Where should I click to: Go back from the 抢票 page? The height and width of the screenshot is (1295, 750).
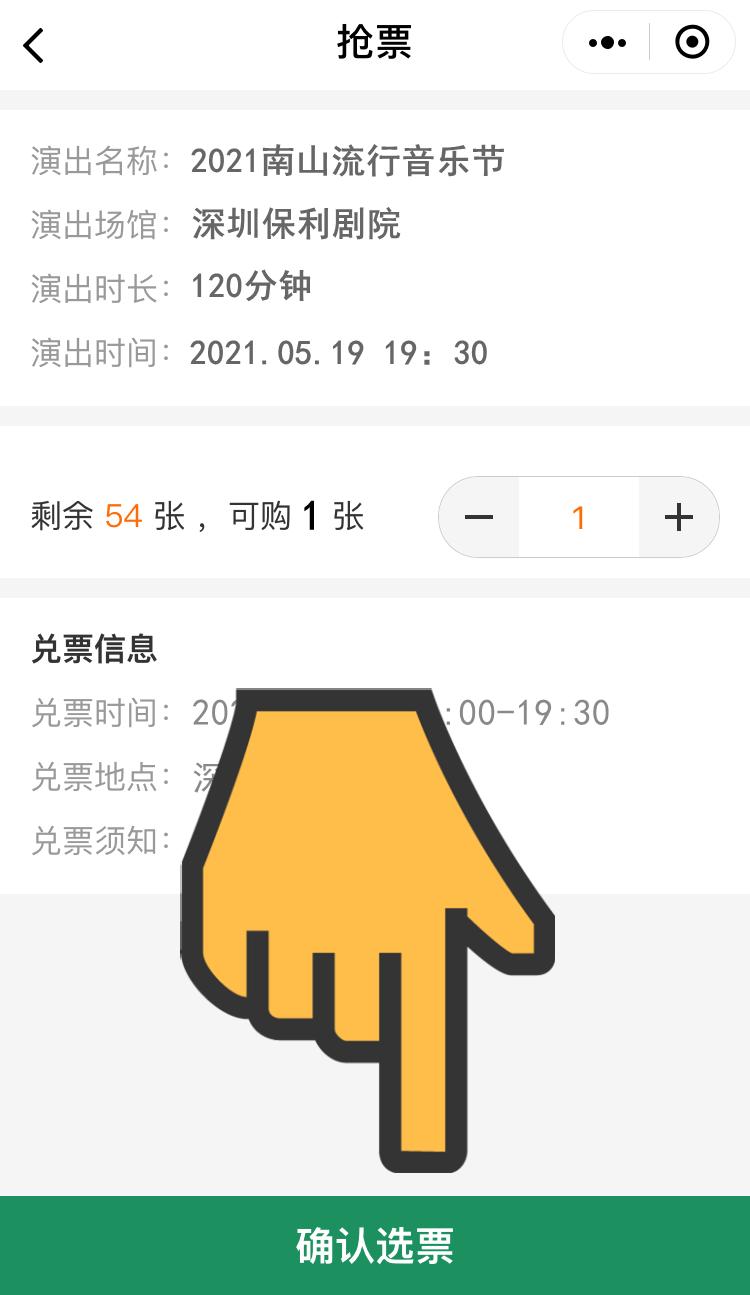tap(34, 45)
